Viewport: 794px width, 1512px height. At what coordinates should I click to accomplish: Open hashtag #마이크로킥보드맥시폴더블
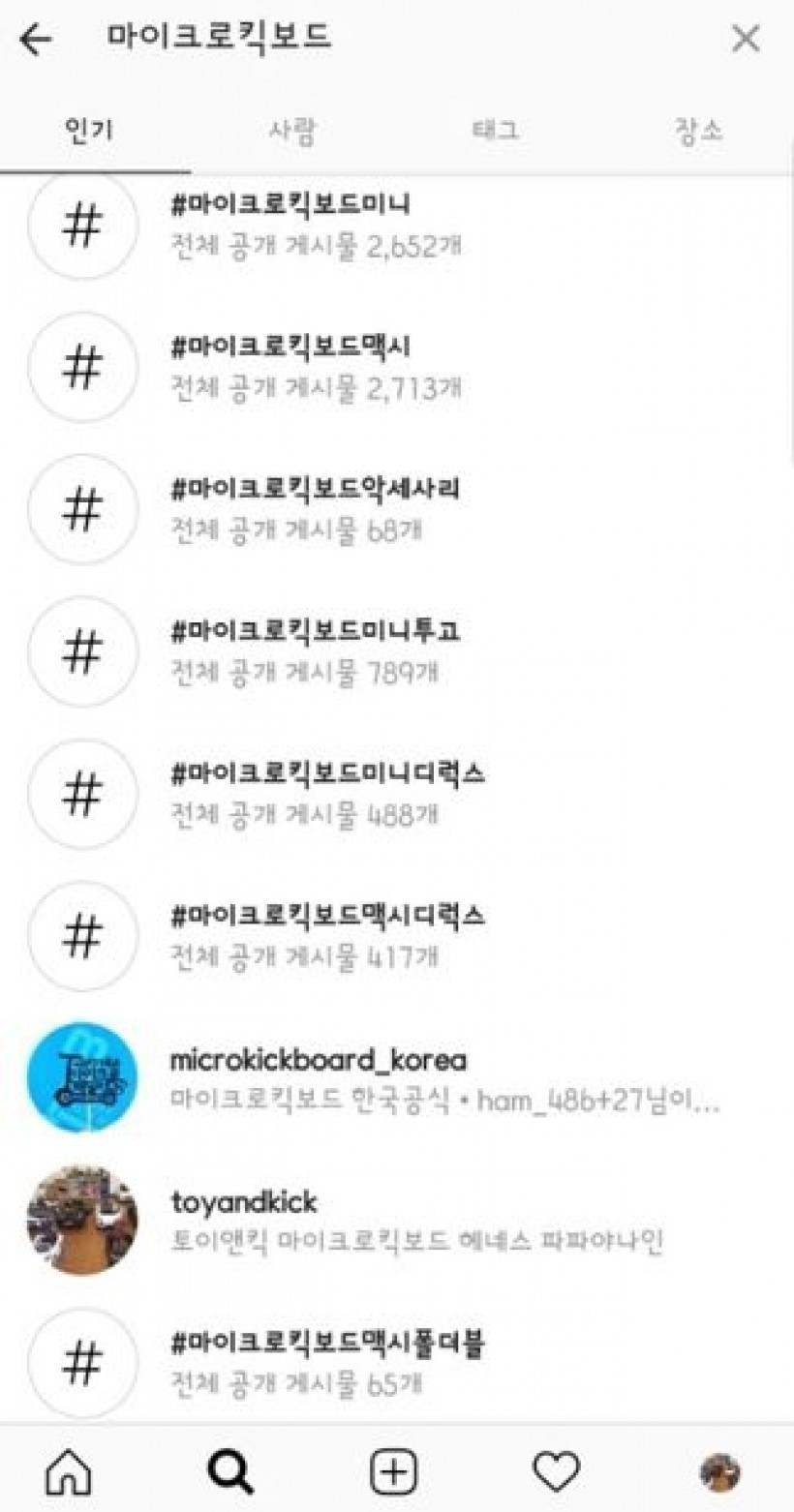(x=326, y=1362)
